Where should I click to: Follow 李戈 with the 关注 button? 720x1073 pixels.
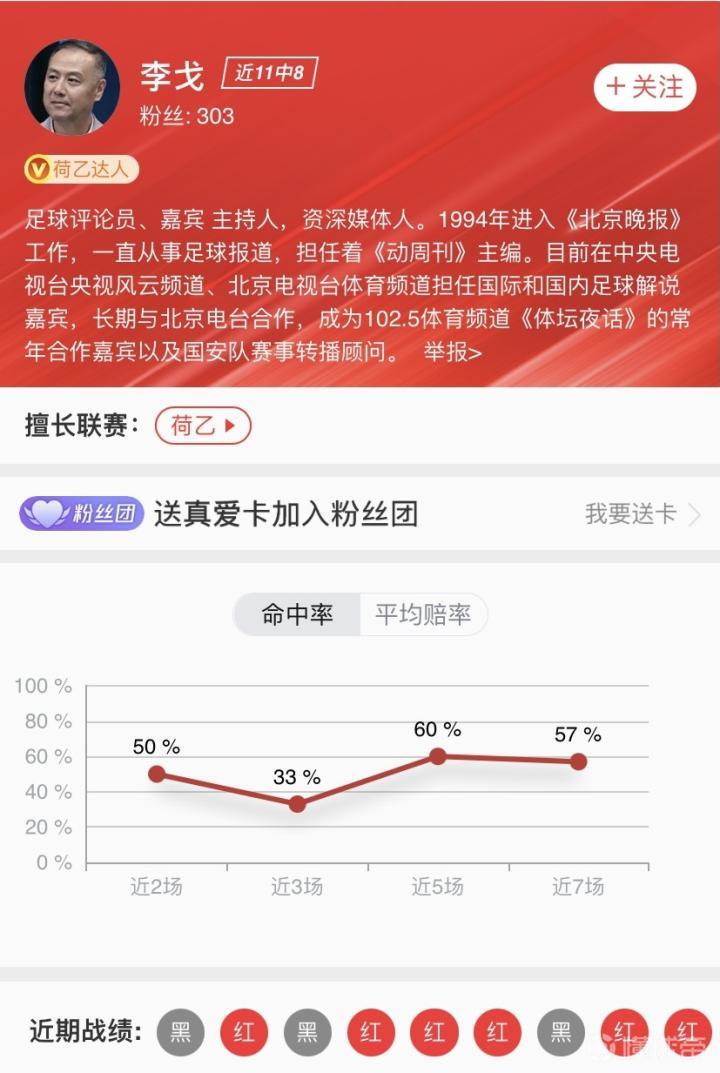[x=645, y=87]
